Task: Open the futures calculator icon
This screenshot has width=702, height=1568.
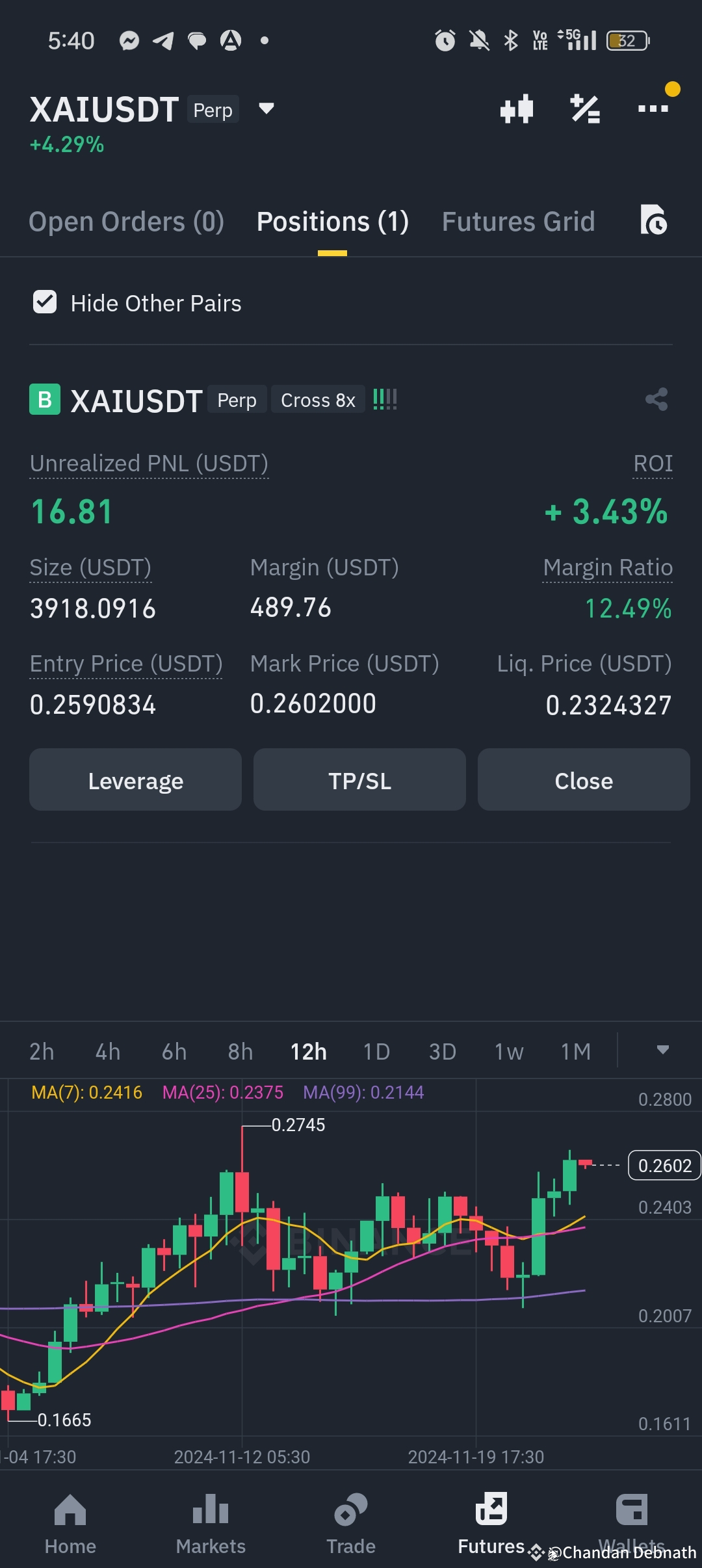Action: 584,109
